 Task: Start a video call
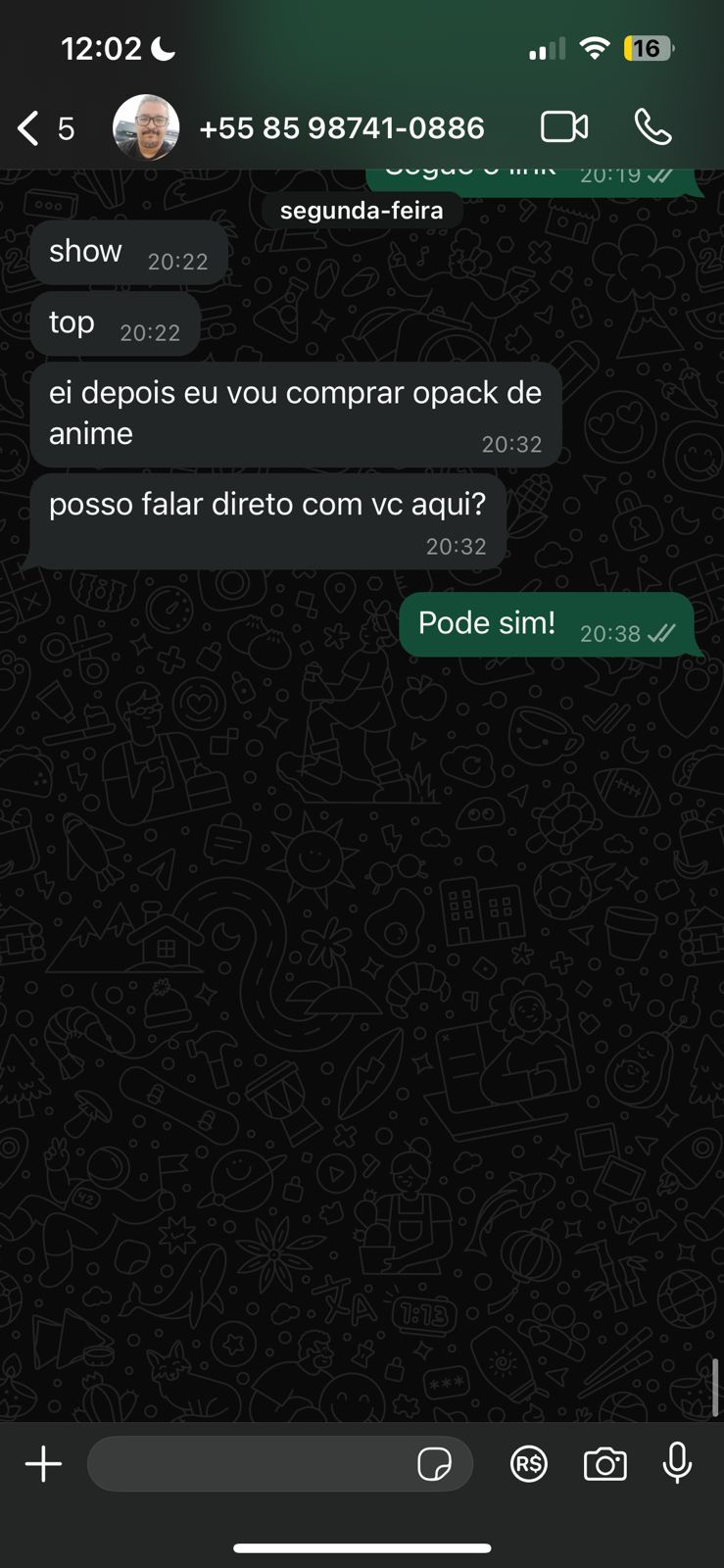point(564,127)
